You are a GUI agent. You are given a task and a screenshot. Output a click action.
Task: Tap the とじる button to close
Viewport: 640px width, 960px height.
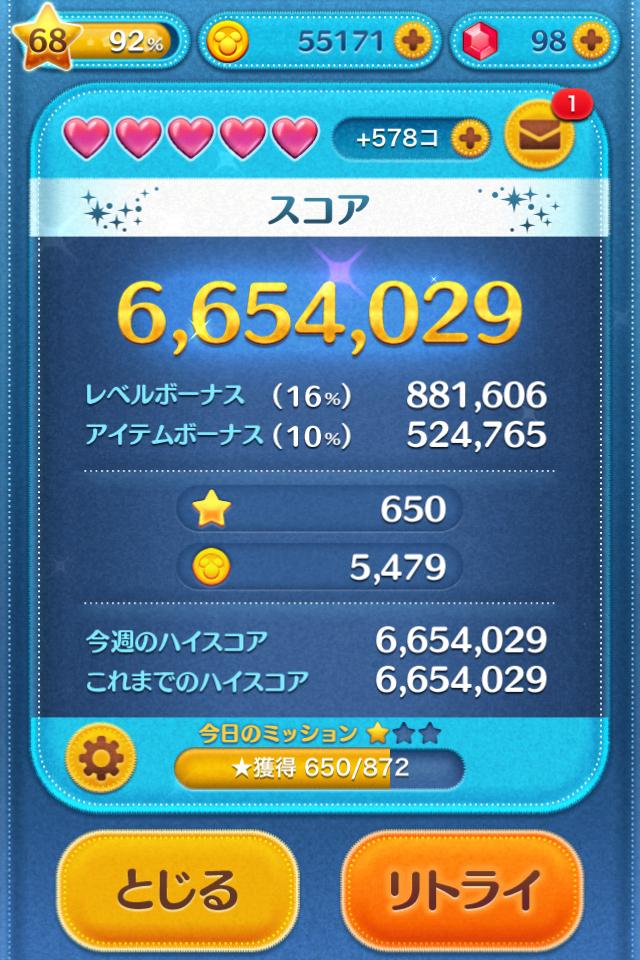click(178, 888)
